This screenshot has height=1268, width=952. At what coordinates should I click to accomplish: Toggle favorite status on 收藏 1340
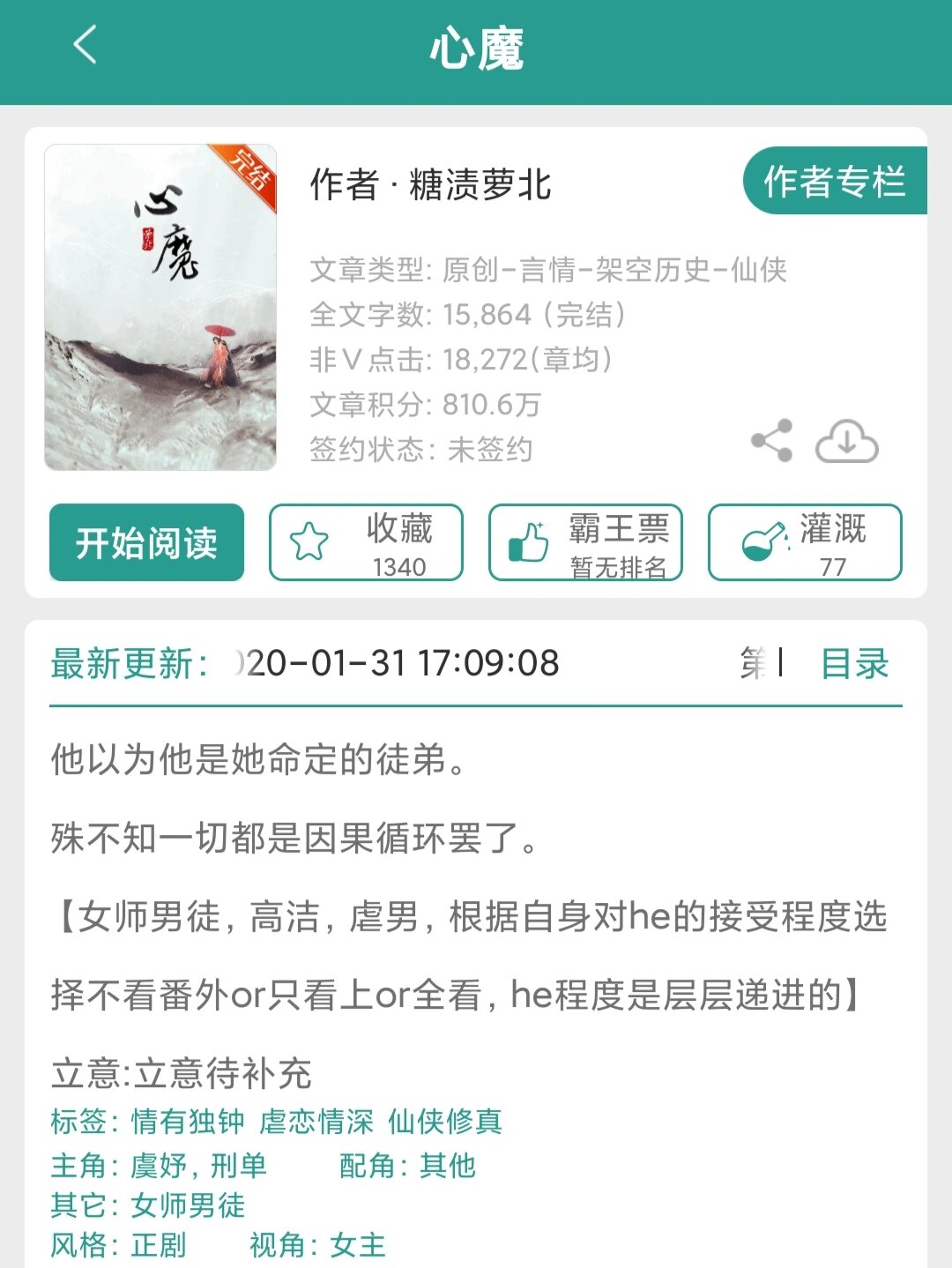point(367,543)
